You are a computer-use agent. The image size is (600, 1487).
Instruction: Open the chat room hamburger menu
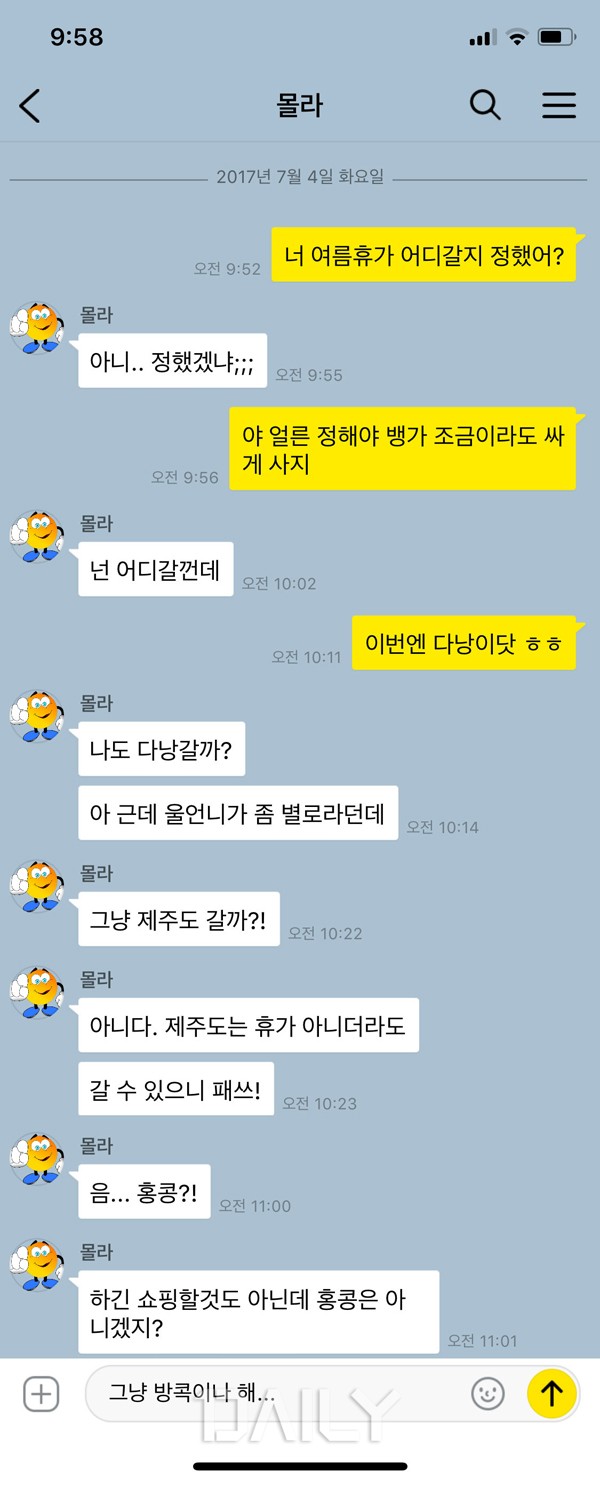point(559,105)
